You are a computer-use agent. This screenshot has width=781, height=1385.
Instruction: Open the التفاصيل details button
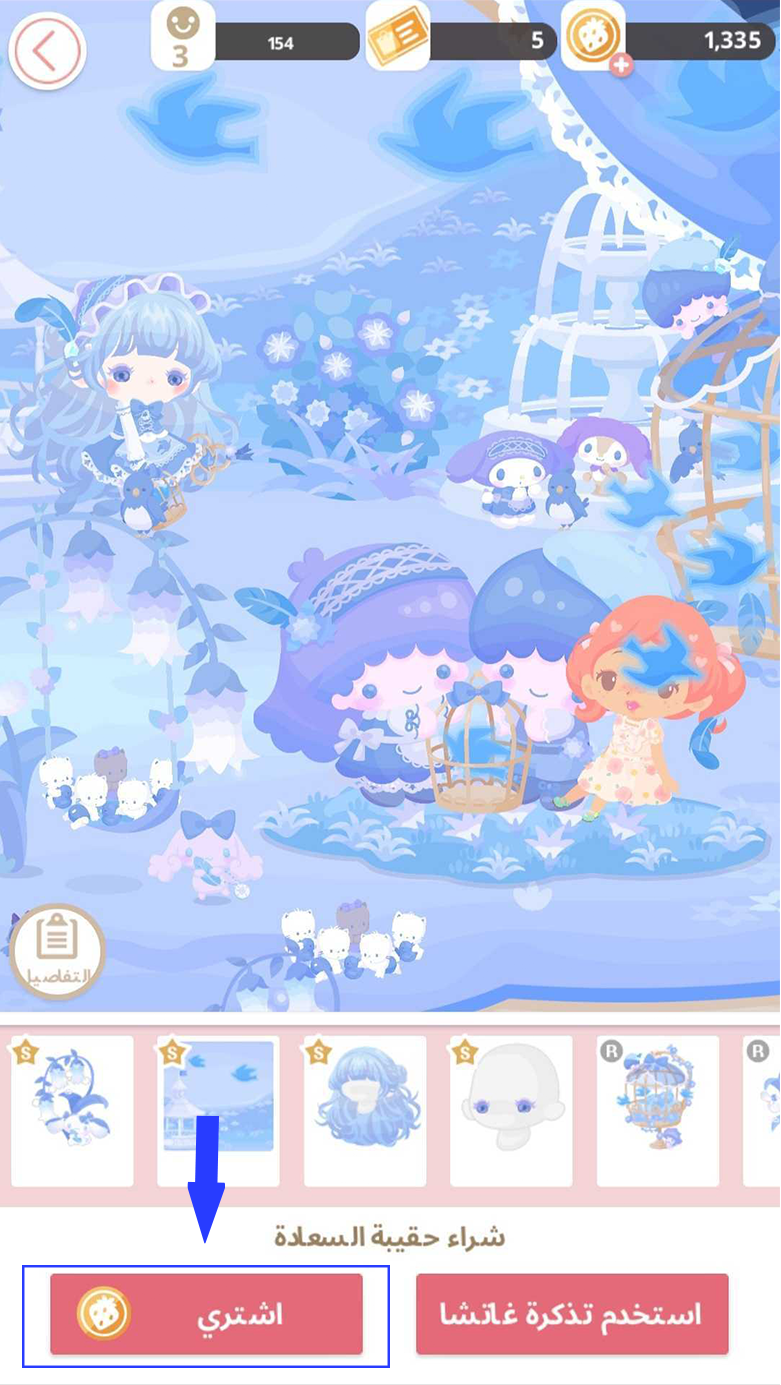[57, 950]
